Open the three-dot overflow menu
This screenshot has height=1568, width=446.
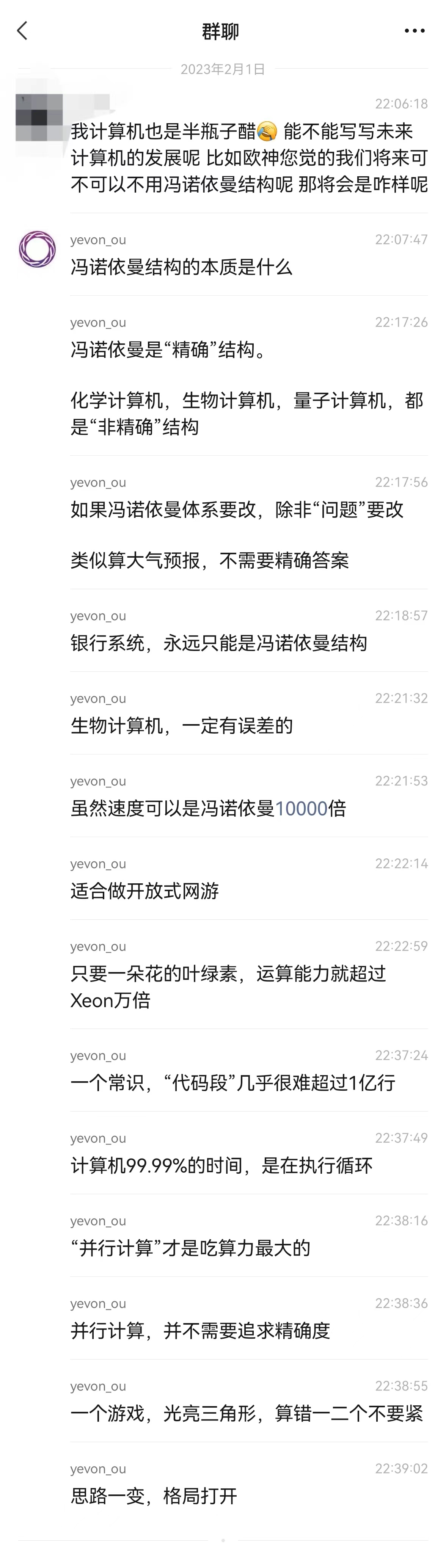tap(414, 30)
